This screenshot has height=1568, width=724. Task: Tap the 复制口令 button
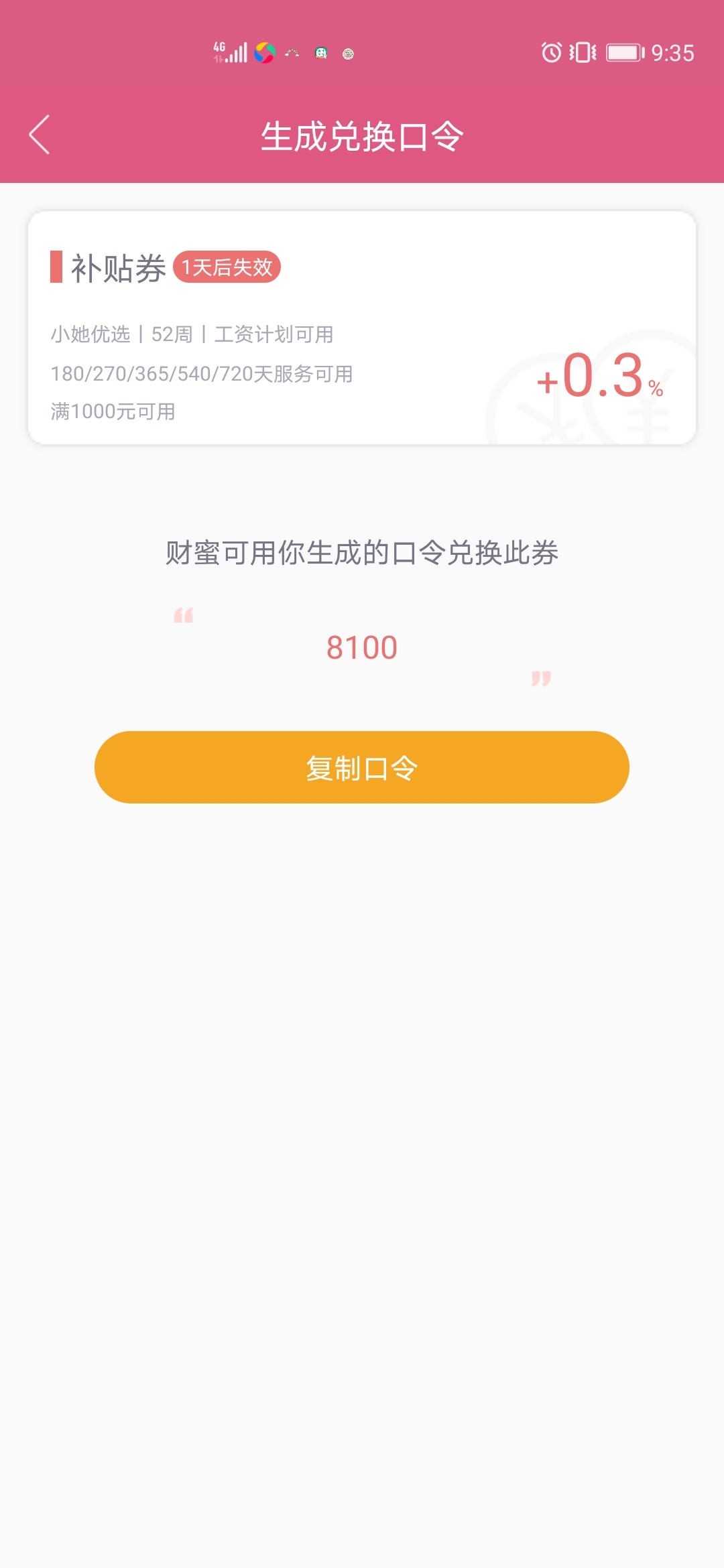(x=362, y=767)
